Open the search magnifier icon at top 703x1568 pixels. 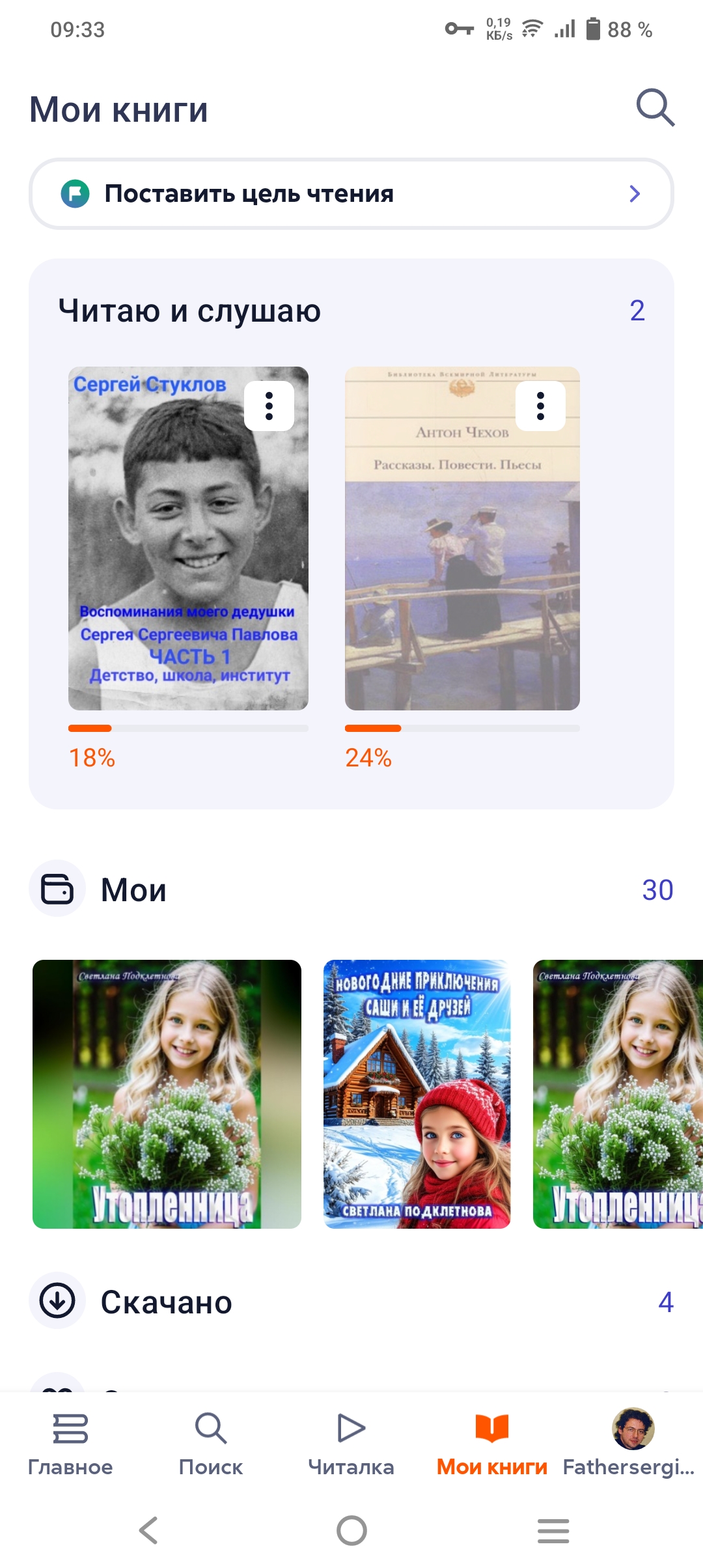pos(655,107)
